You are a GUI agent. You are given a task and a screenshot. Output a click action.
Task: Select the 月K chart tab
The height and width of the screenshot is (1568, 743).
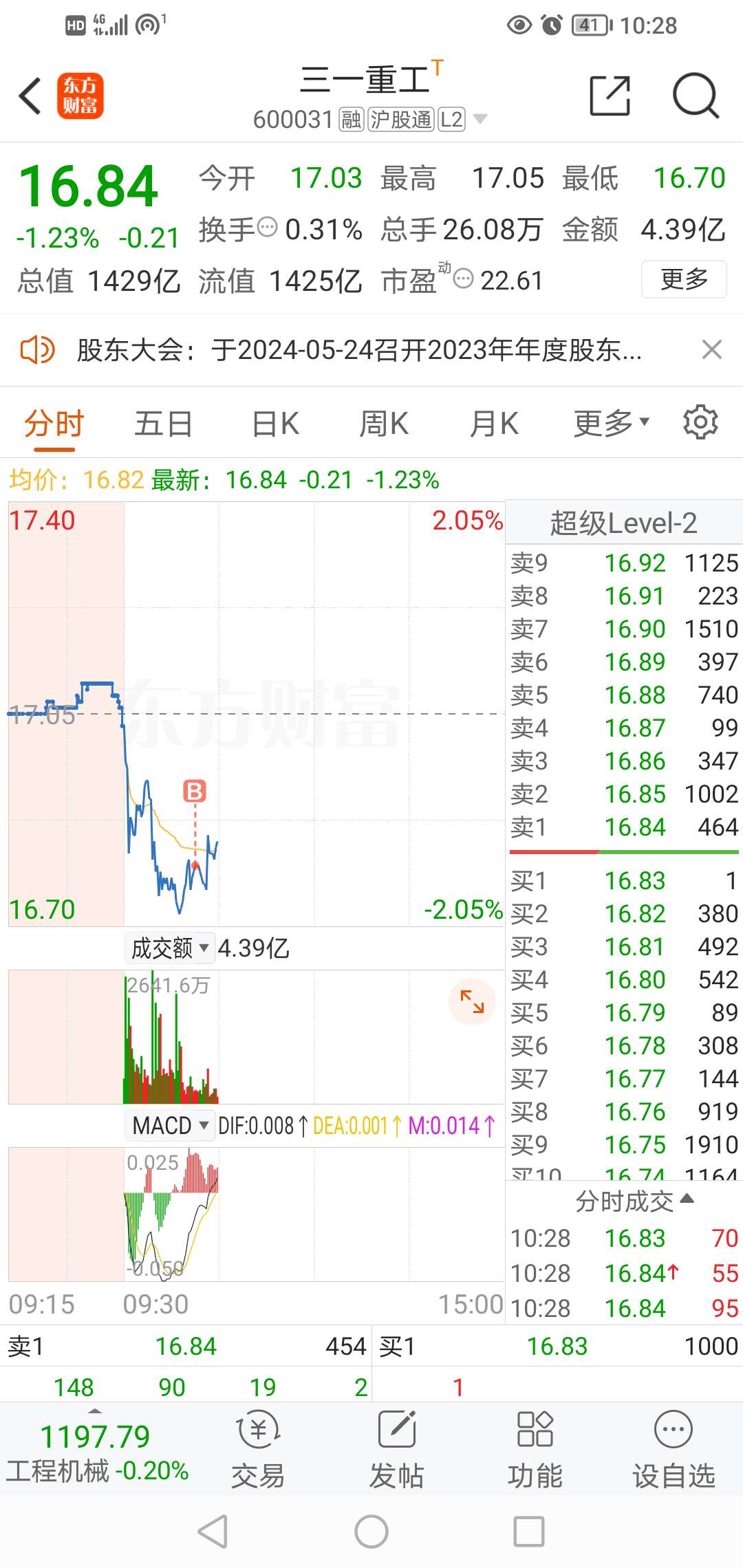click(x=493, y=424)
